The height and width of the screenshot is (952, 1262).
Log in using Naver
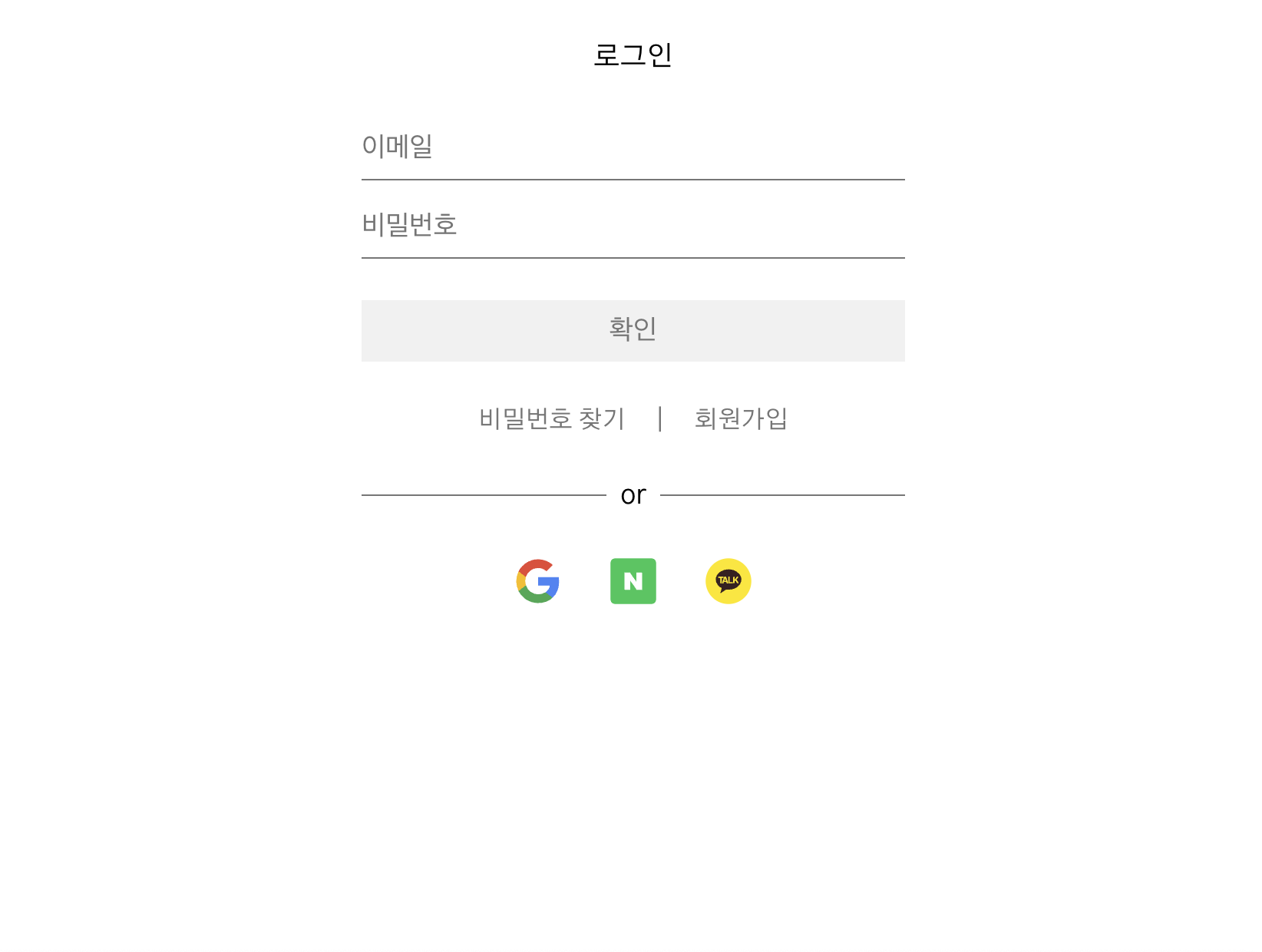[x=633, y=581]
